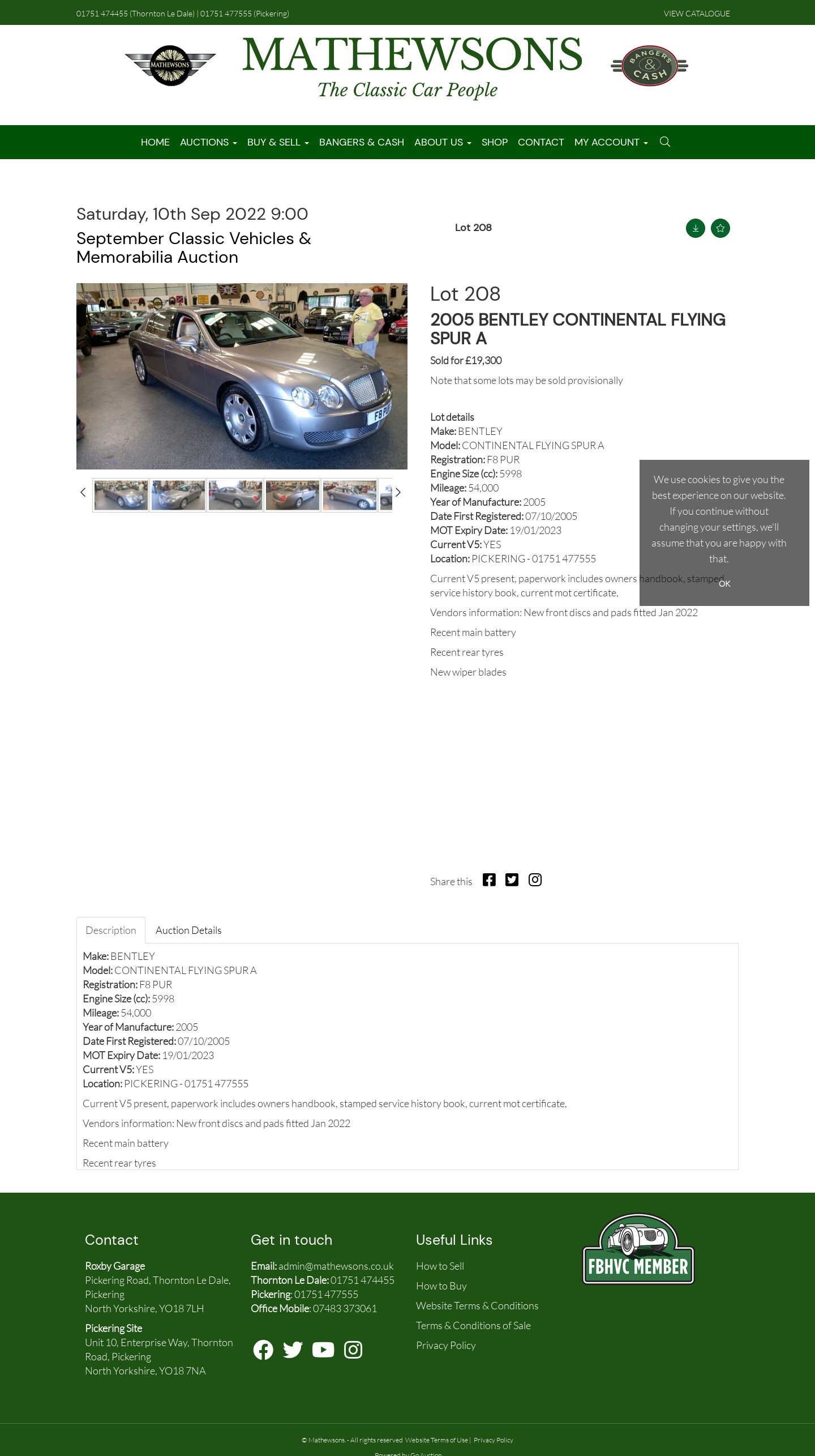Show the next gallery thumbnails with the right arrow
This screenshot has width=815, height=1456.
tap(398, 492)
